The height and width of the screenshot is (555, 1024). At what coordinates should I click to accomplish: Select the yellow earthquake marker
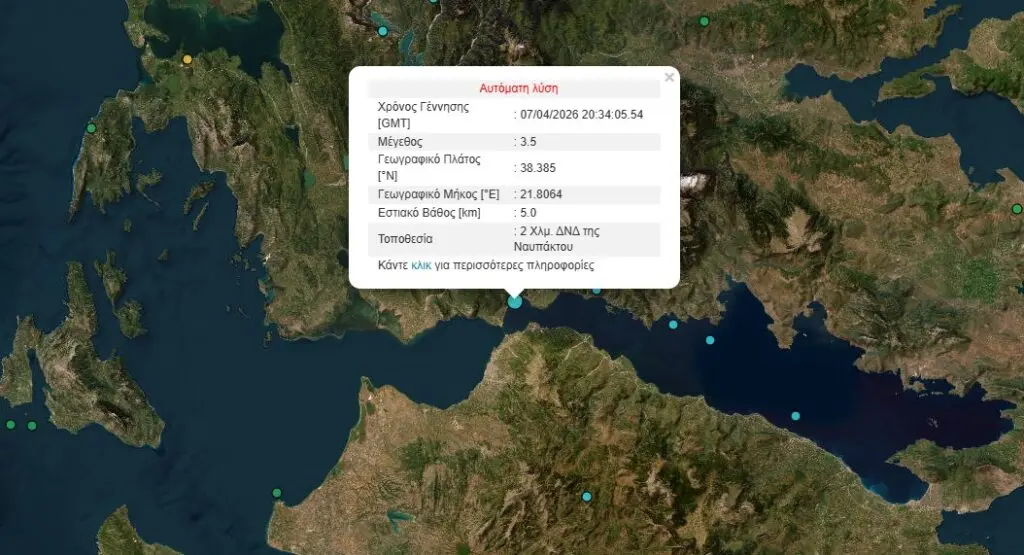pos(187,59)
